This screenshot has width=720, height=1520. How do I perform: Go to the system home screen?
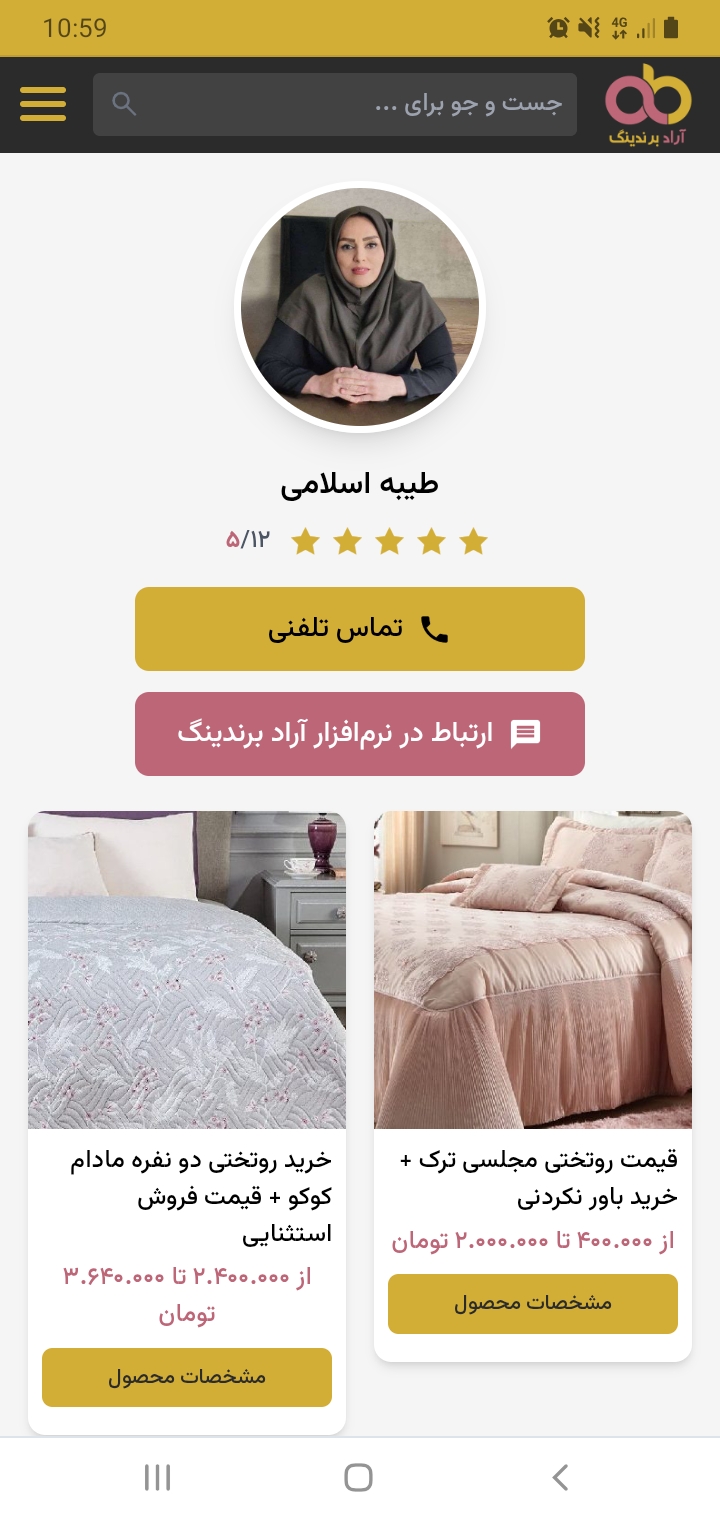358,1477
